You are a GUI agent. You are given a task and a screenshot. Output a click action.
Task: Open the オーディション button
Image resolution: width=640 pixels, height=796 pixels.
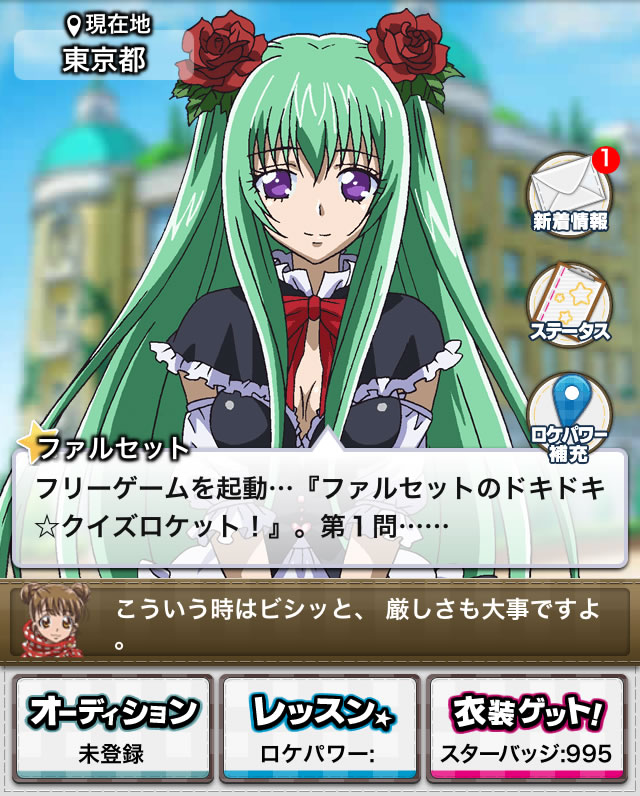pyautogui.click(x=112, y=728)
